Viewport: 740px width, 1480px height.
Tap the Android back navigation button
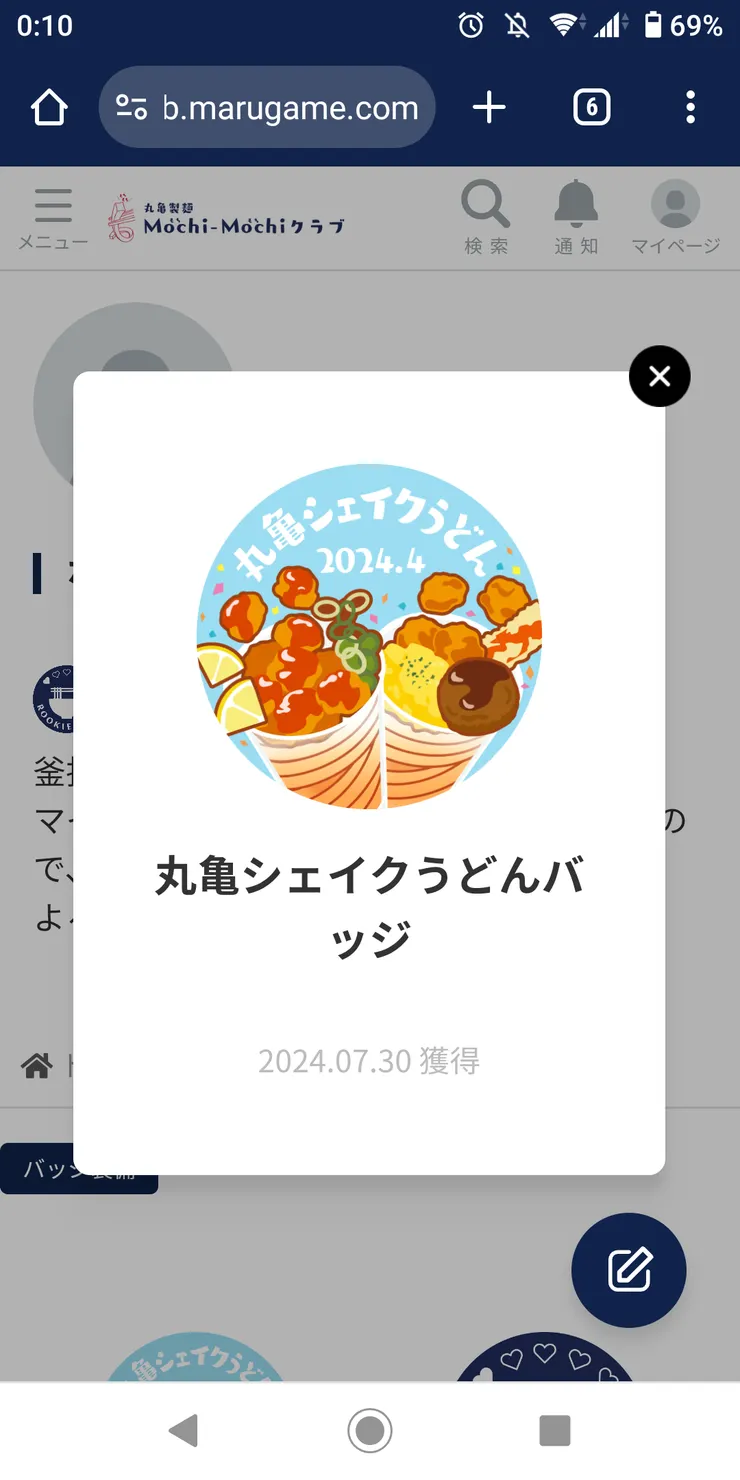coord(184,1431)
